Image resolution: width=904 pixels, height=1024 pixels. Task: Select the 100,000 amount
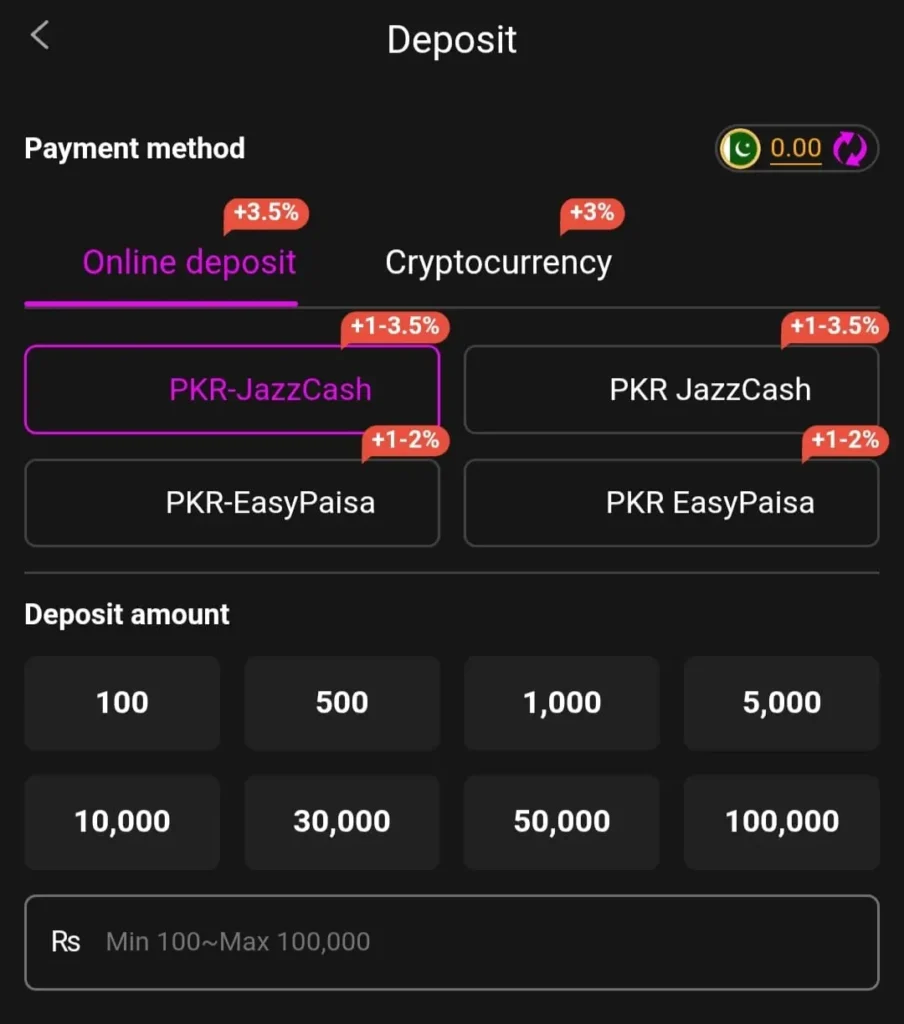781,822
